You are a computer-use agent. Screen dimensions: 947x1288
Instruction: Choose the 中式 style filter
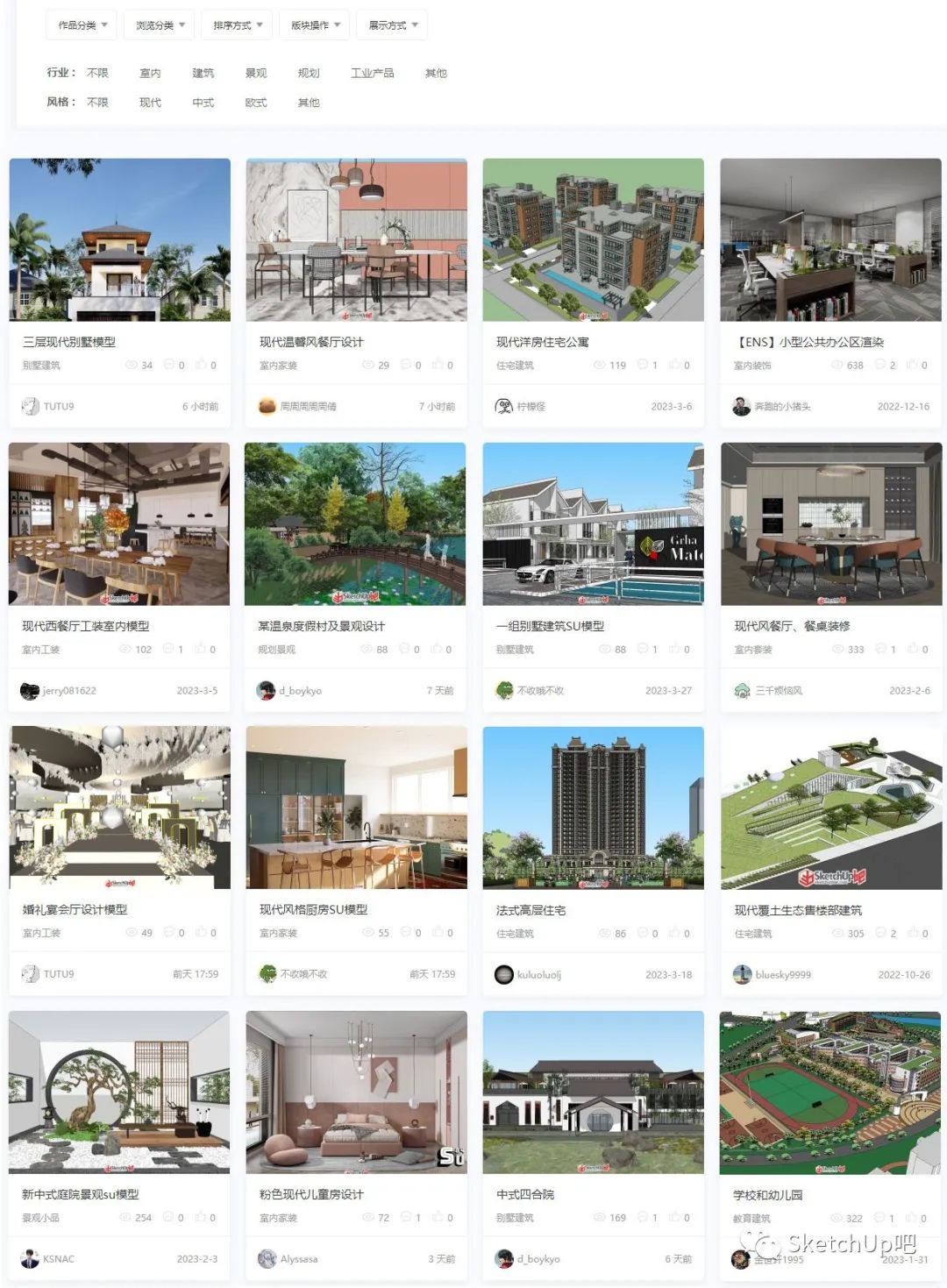203,103
